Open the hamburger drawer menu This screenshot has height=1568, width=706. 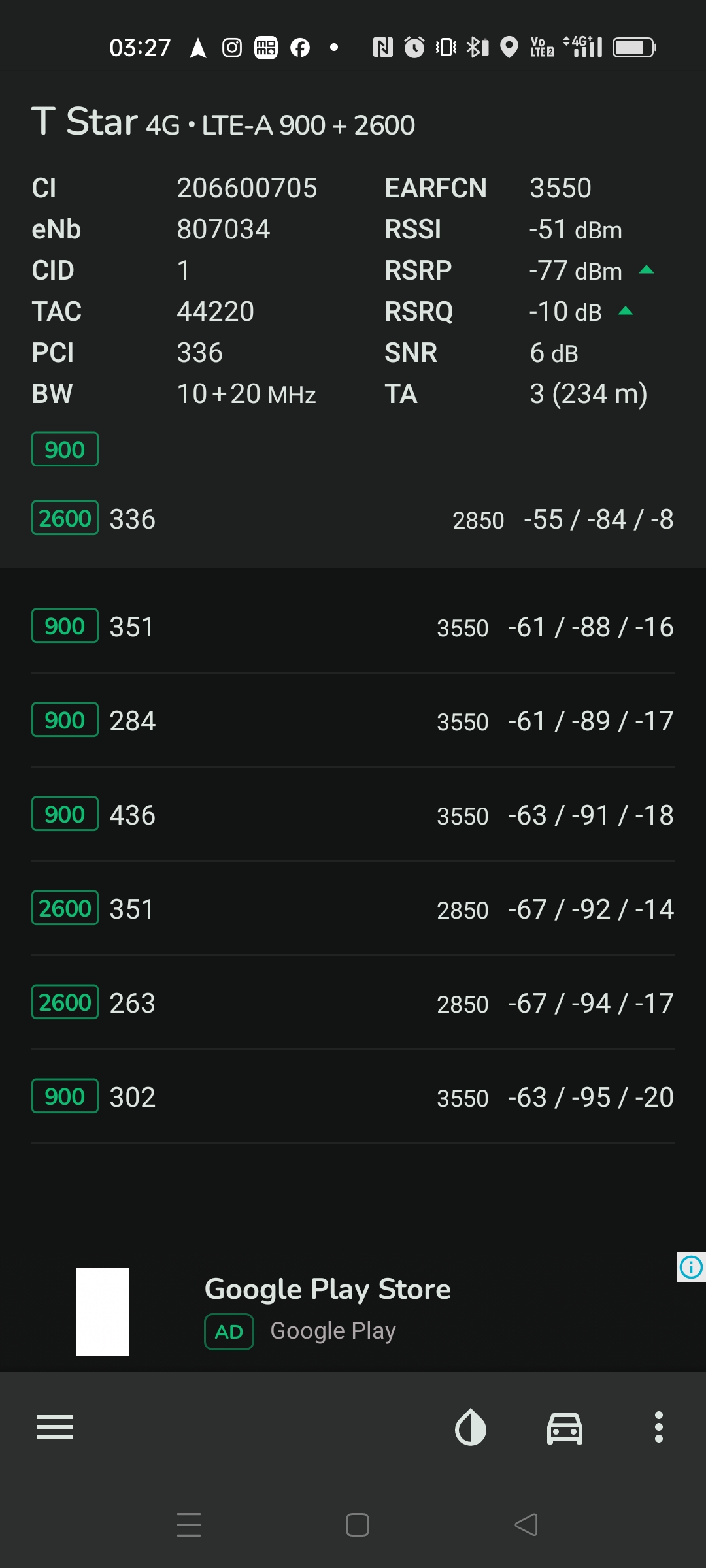point(55,1427)
